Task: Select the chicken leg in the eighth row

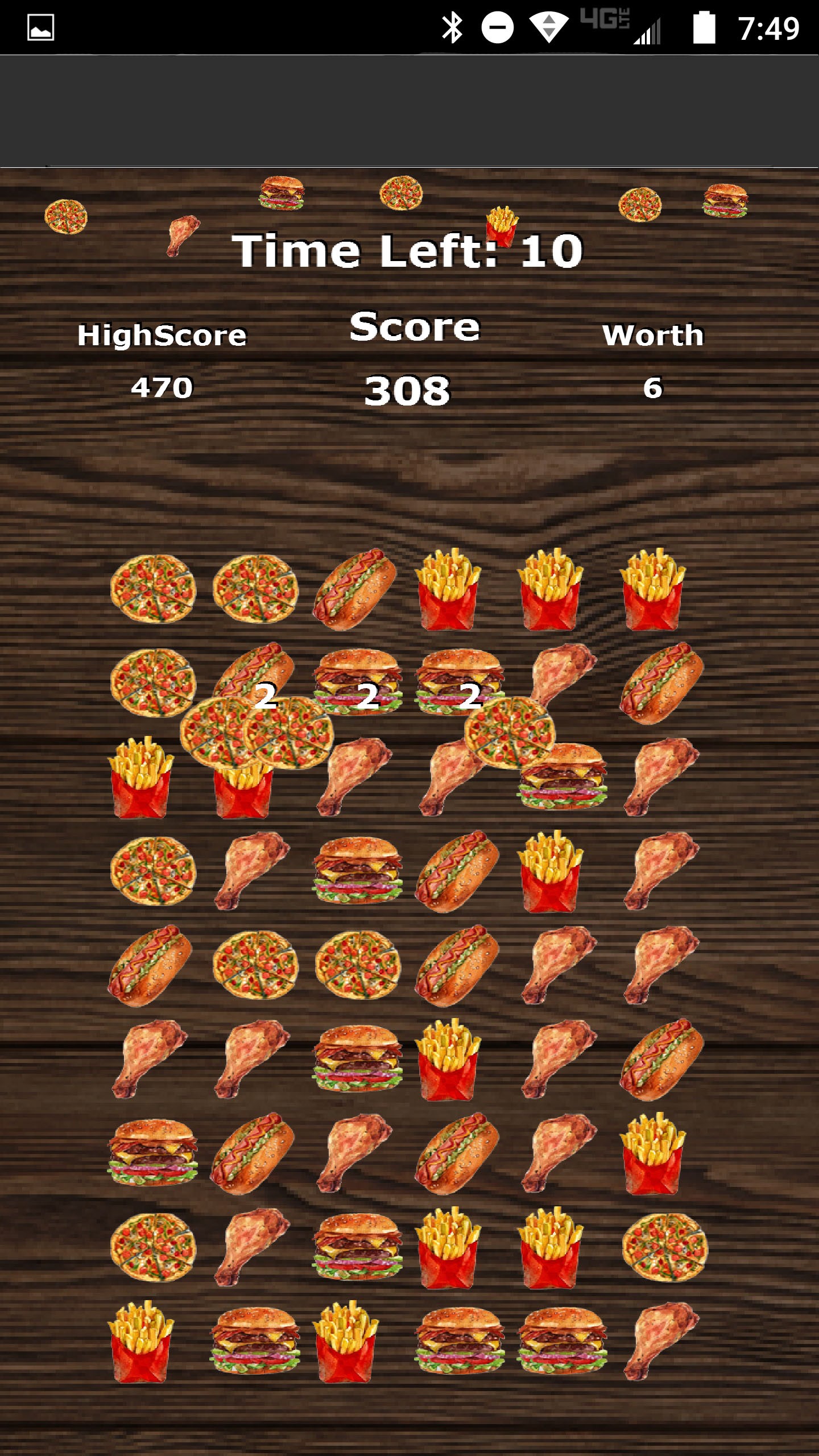Action: click(x=252, y=1247)
